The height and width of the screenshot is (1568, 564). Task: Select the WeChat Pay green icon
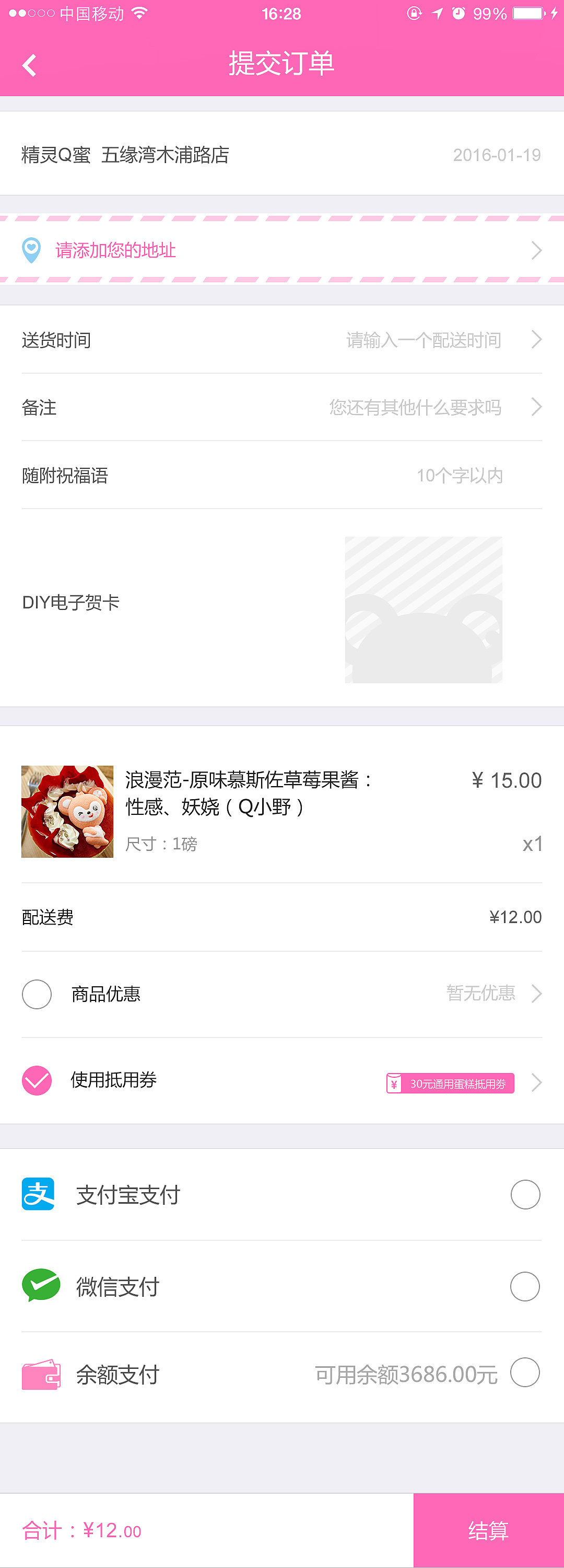[39, 1286]
